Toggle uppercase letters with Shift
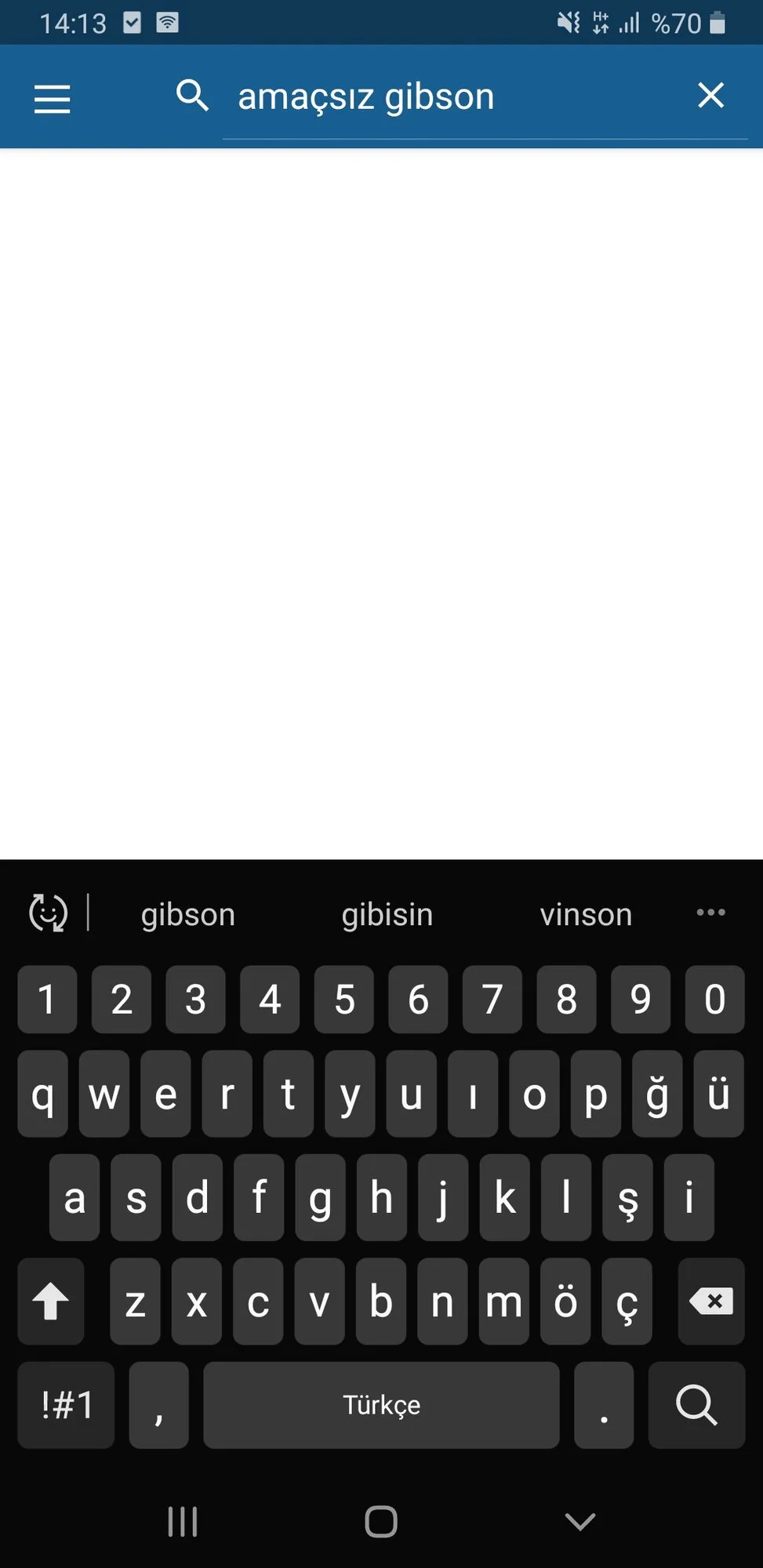Image resolution: width=763 pixels, height=1568 pixels. (50, 1301)
